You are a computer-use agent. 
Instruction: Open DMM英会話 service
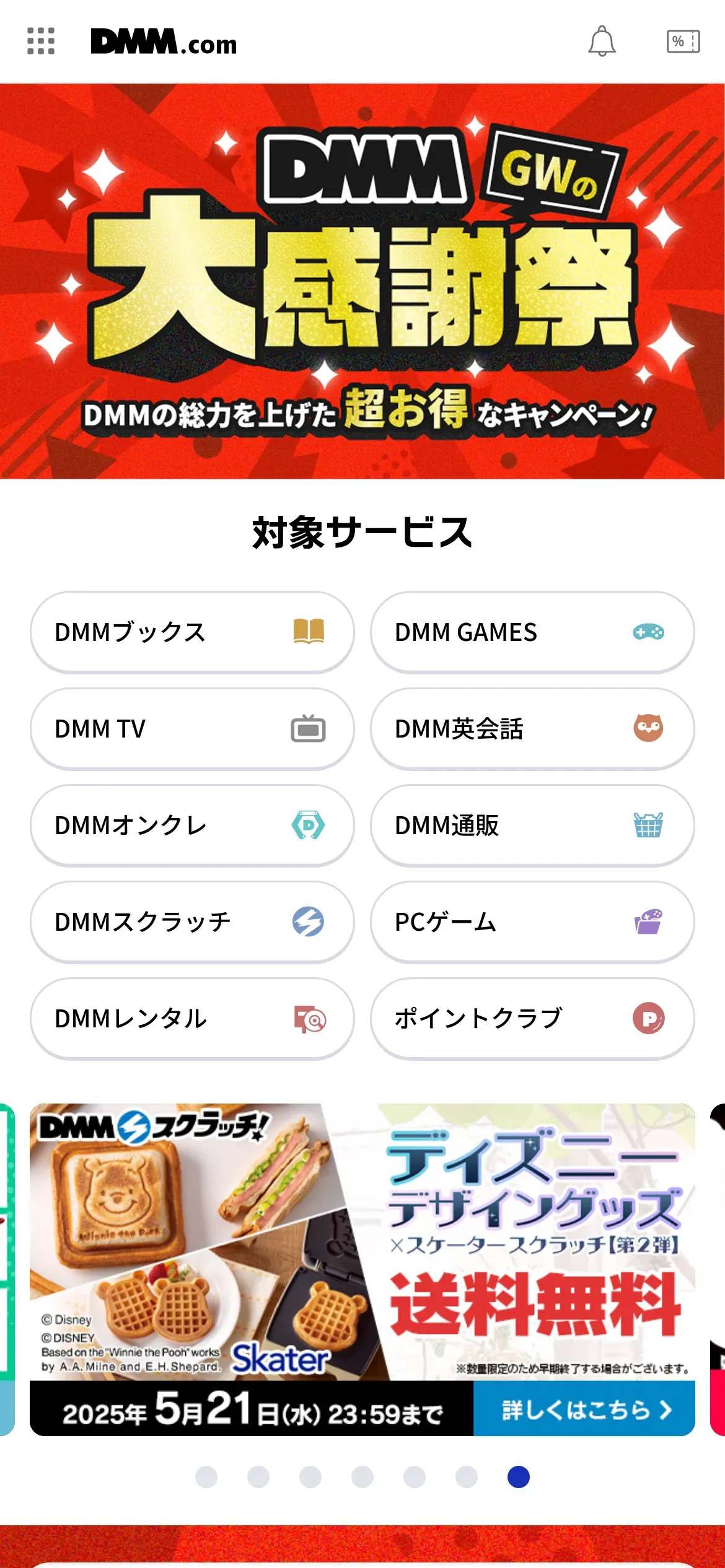[x=532, y=728]
